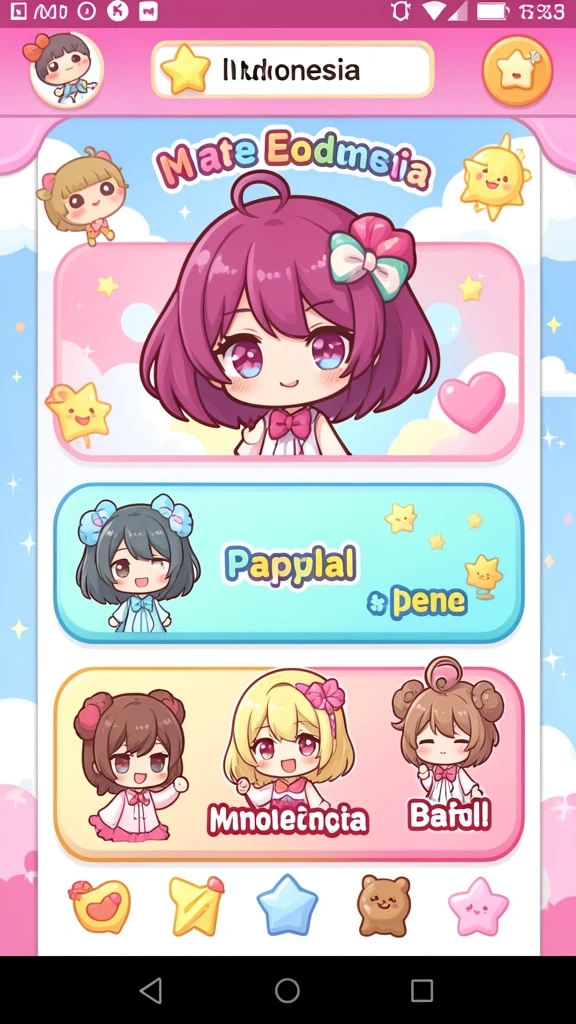The height and width of the screenshot is (1024, 576).
Task: Go back using the system back button
Action: click(x=152, y=991)
